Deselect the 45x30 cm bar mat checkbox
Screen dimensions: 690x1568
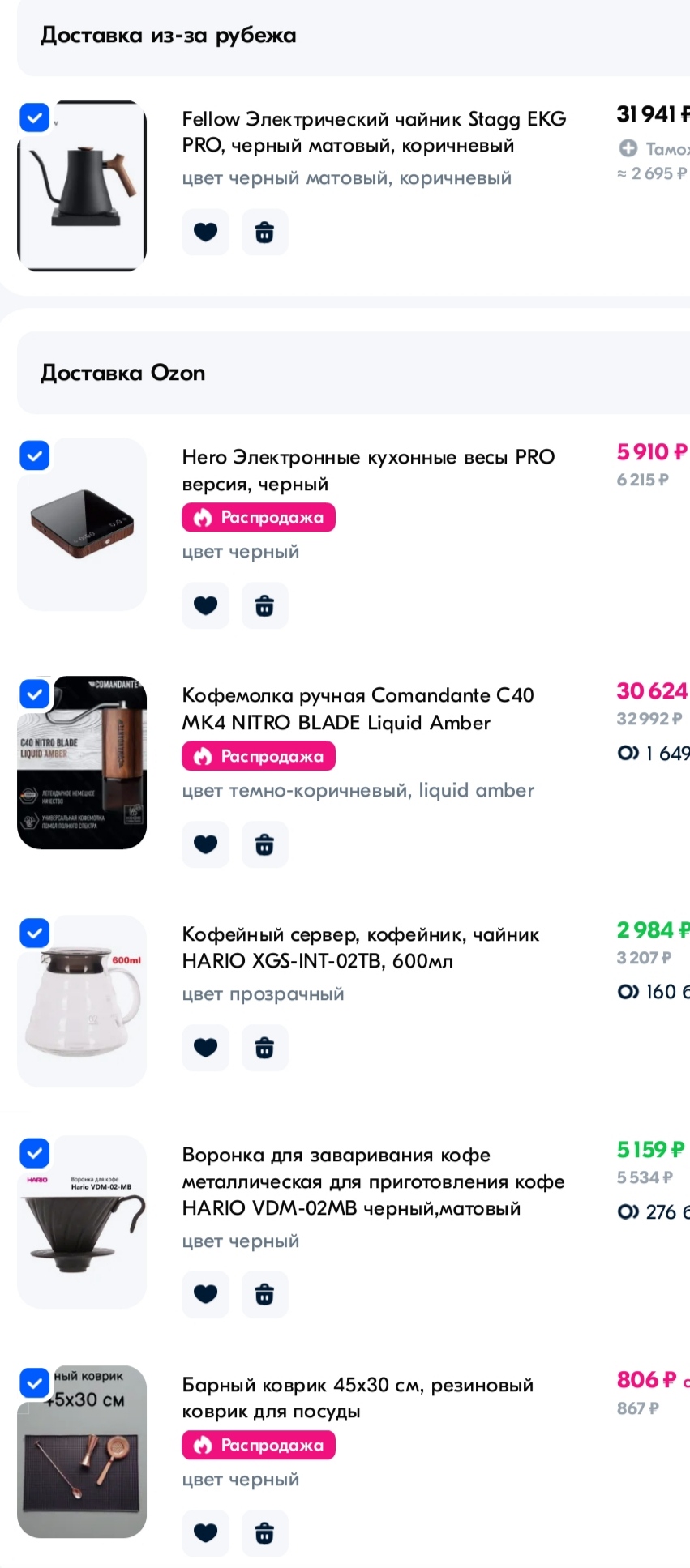pos(34,1382)
